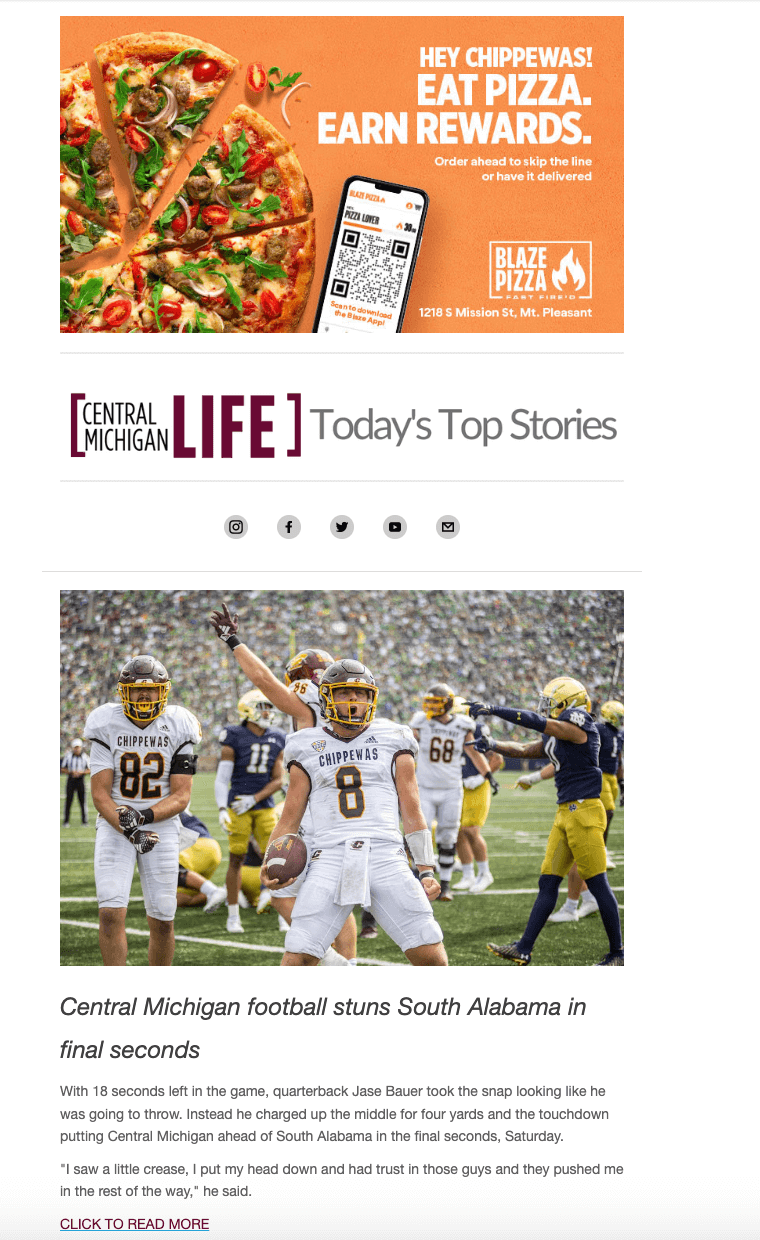
Task: Visit Central Michigan Life's Instagram page
Action: coord(236,527)
